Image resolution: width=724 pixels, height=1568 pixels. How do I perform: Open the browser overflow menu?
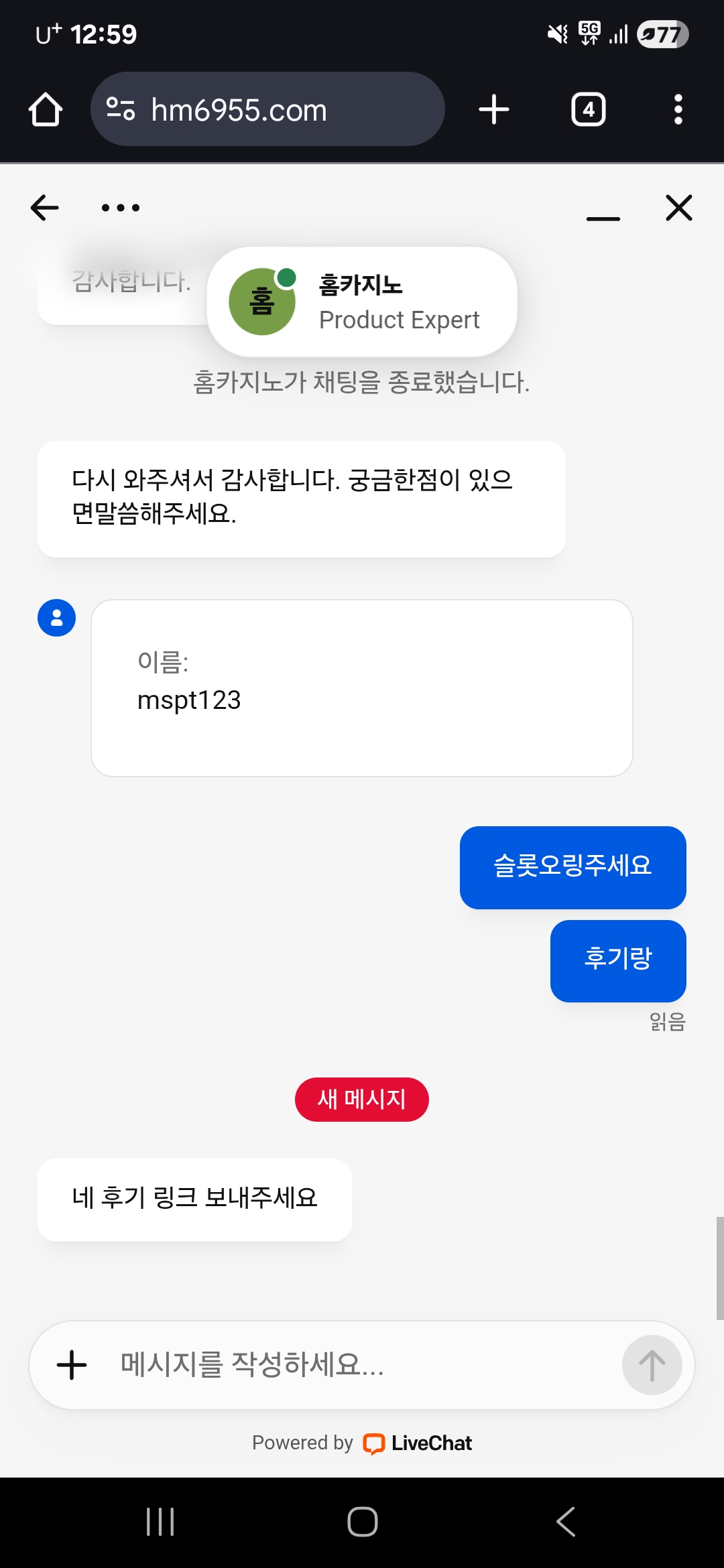pyautogui.click(x=678, y=109)
